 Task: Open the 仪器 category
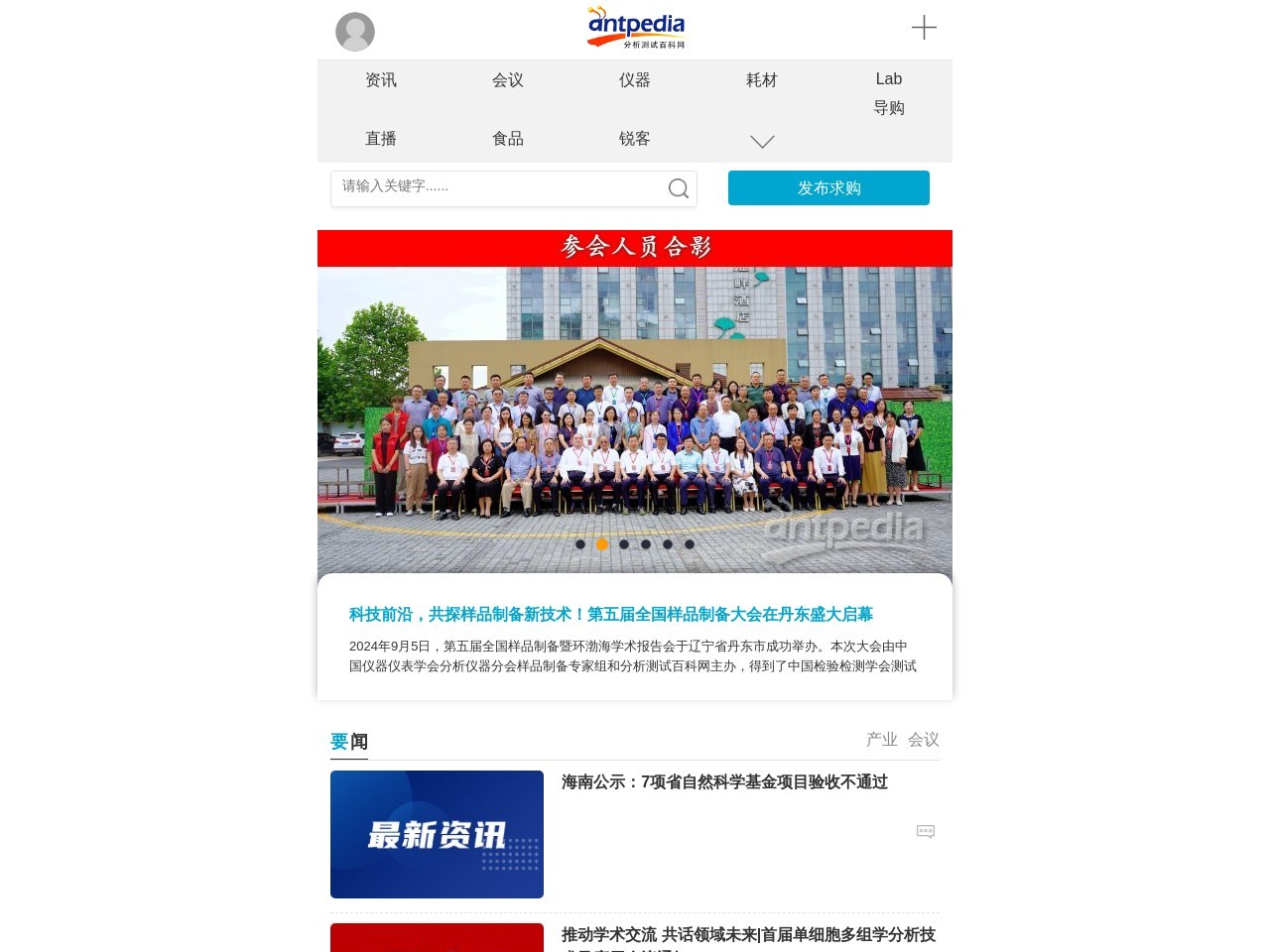point(635,80)
